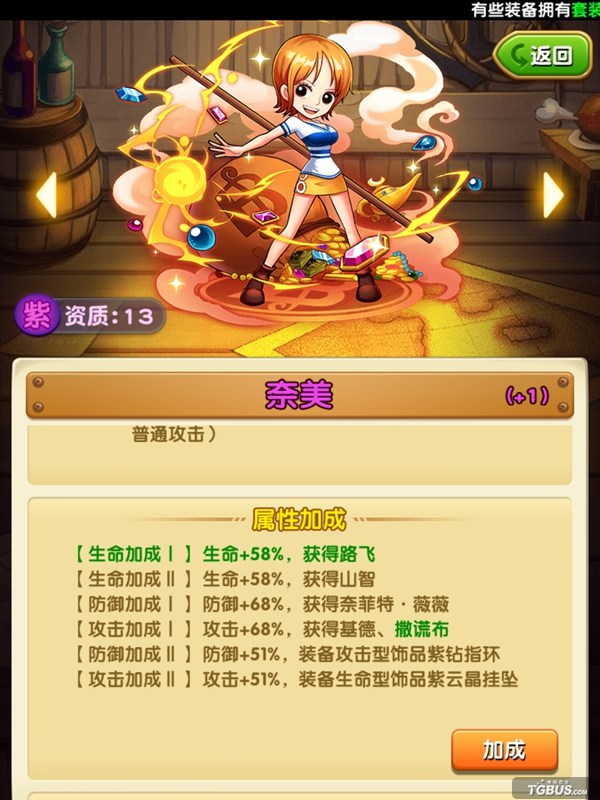
Task: Show next character with right arrow
Action: [553, 194]
